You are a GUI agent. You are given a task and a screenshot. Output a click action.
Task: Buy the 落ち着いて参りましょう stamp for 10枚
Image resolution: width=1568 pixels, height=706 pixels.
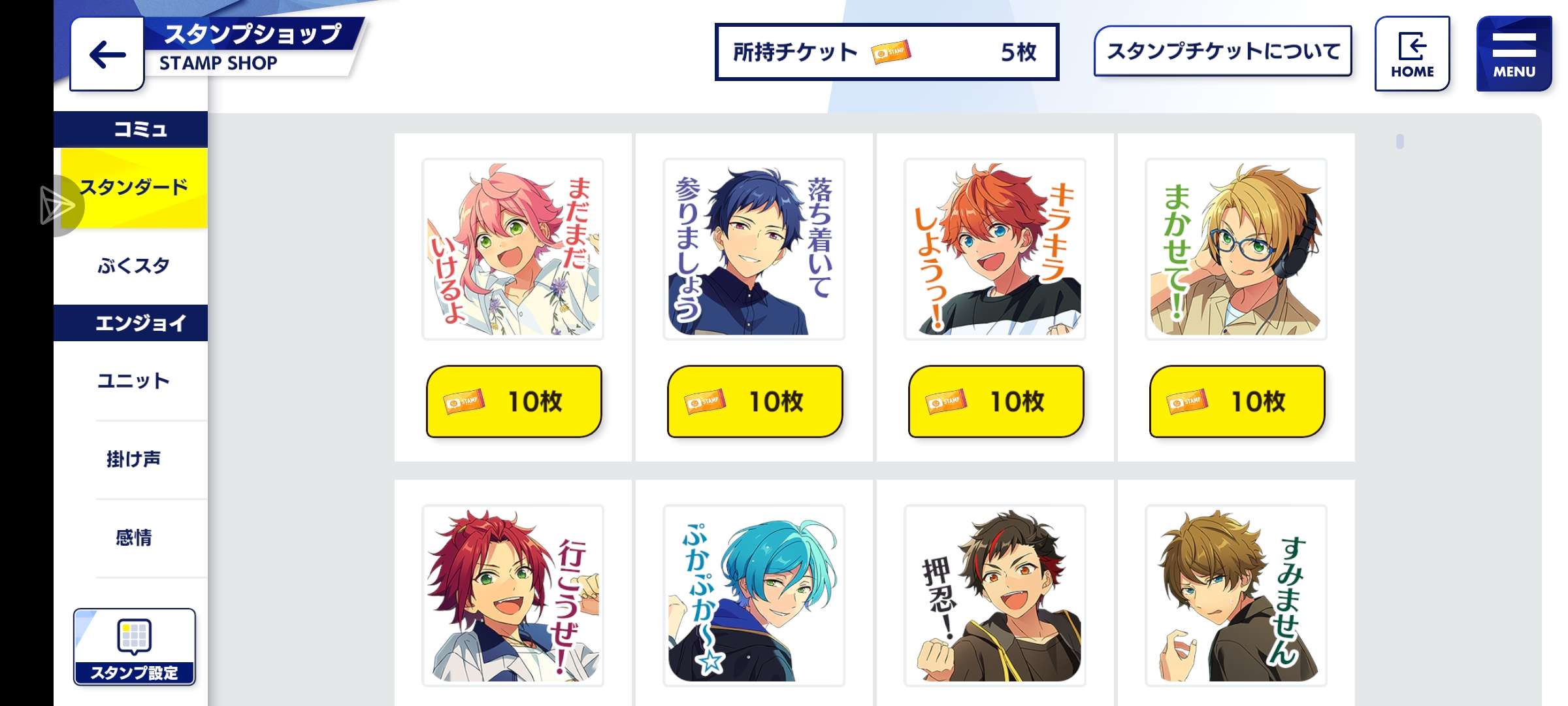click(x=755, y=401)
